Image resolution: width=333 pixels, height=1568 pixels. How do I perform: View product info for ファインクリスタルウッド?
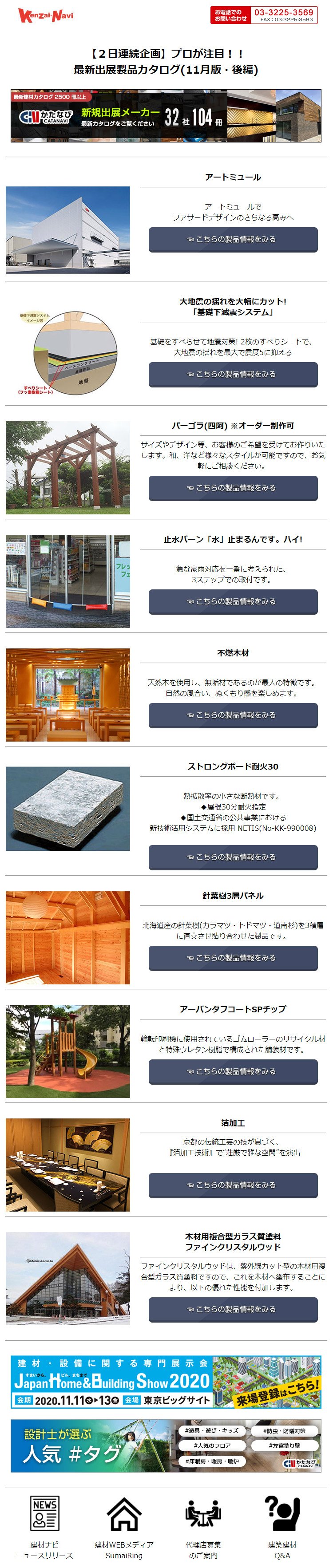click(233, 1309)
